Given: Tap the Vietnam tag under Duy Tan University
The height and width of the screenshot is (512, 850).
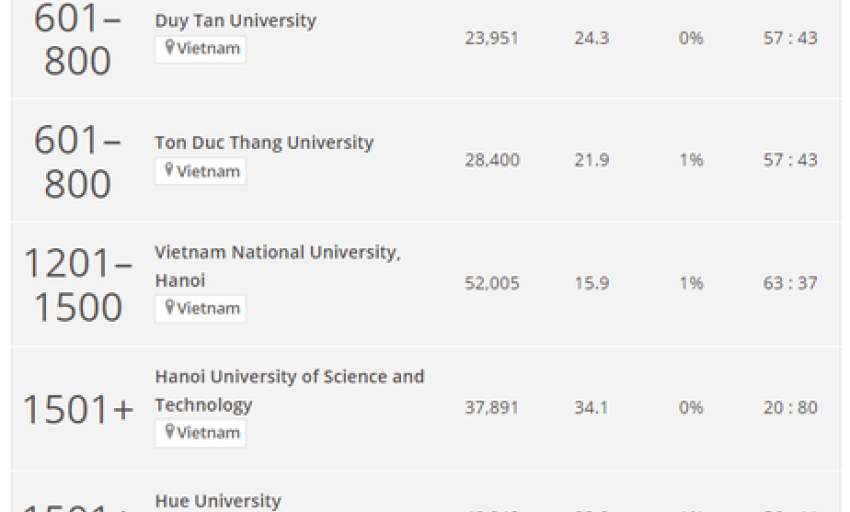Looking at the screenshot, I should pyautogui.click(x=201, y=49).
